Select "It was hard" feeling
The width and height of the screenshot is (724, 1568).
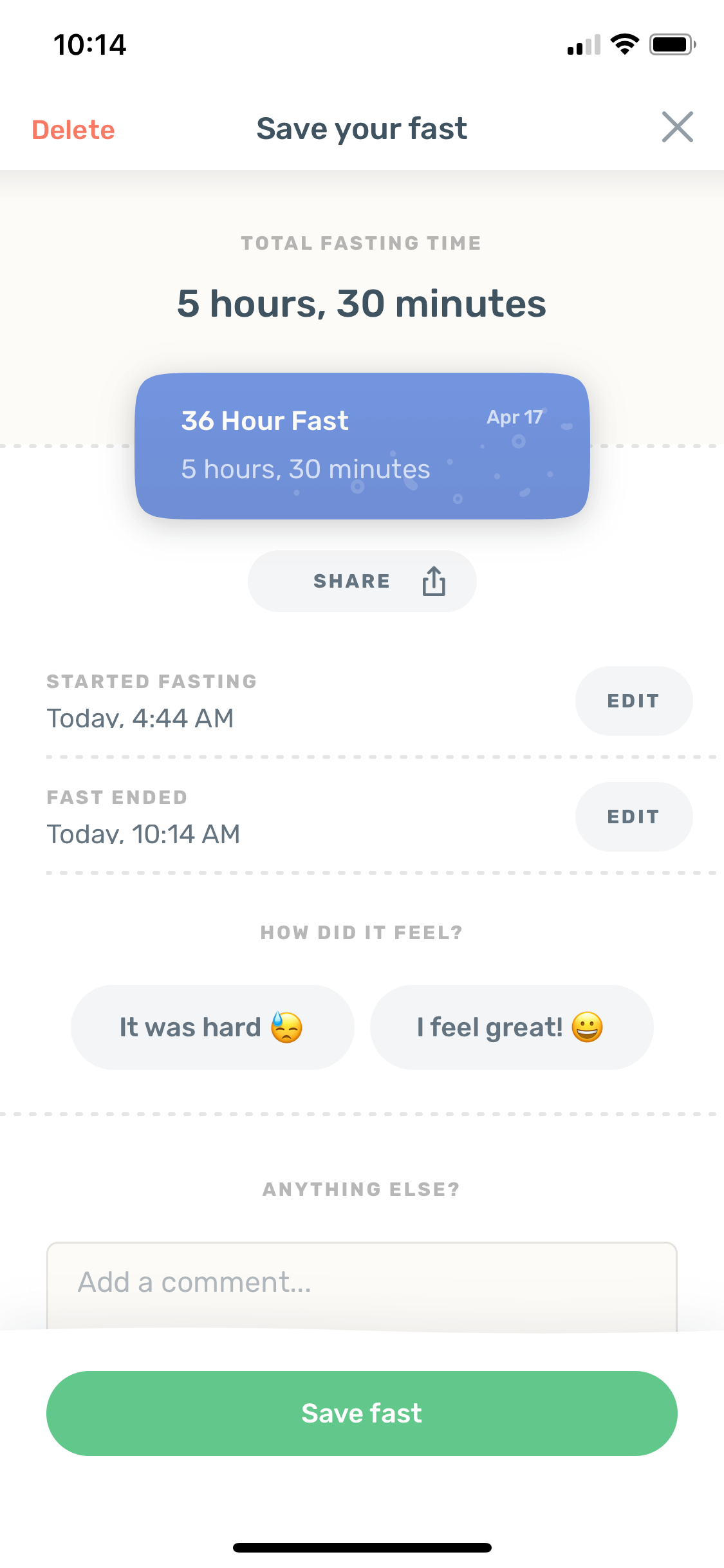(212, 1027)
